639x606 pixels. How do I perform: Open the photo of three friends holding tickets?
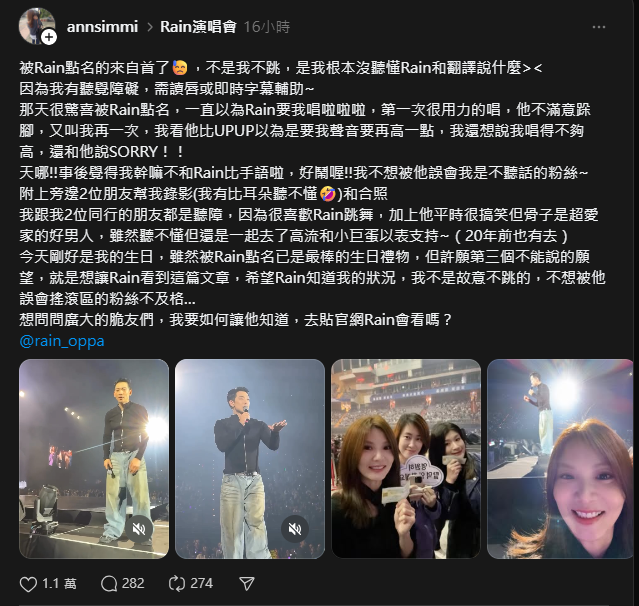(405, 458)
